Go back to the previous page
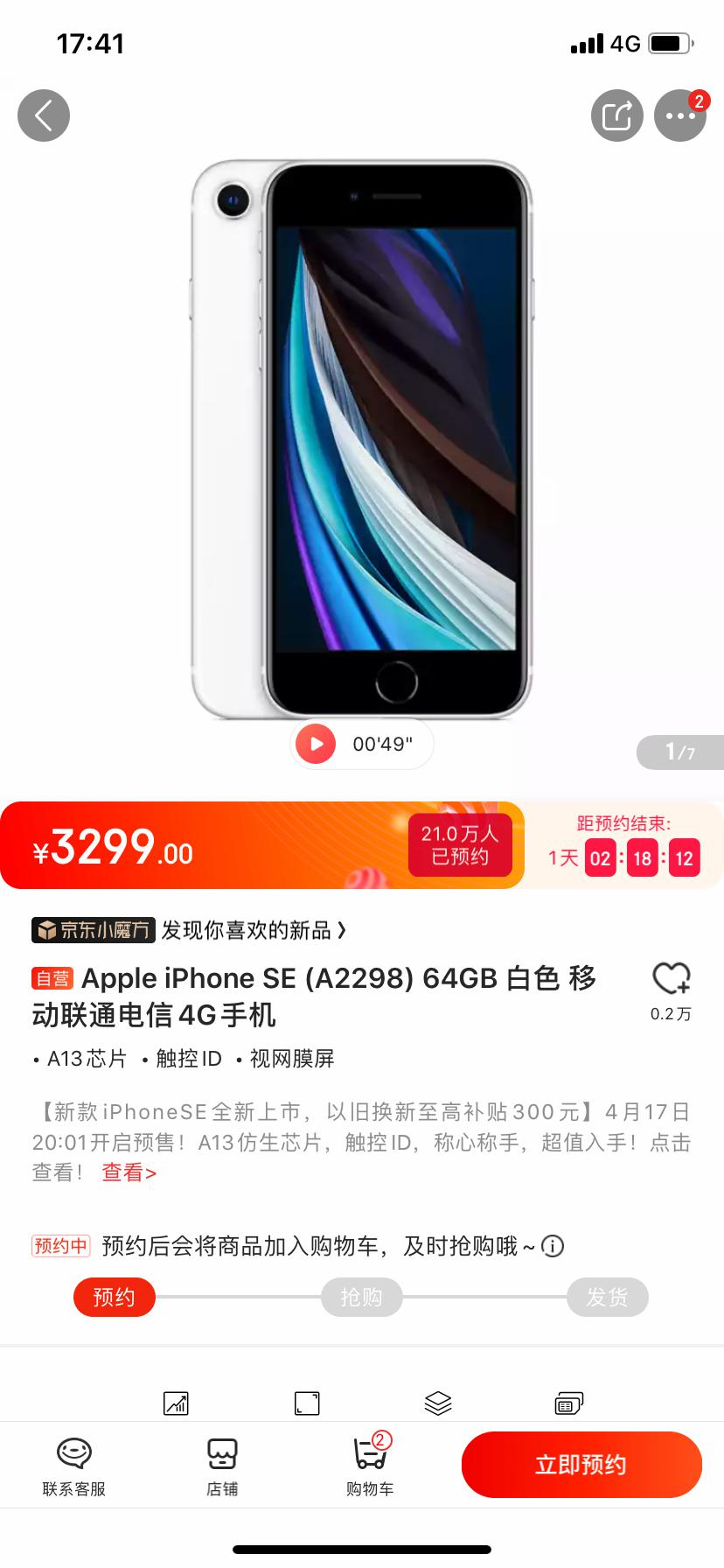724x1568 pixels. 44,115
